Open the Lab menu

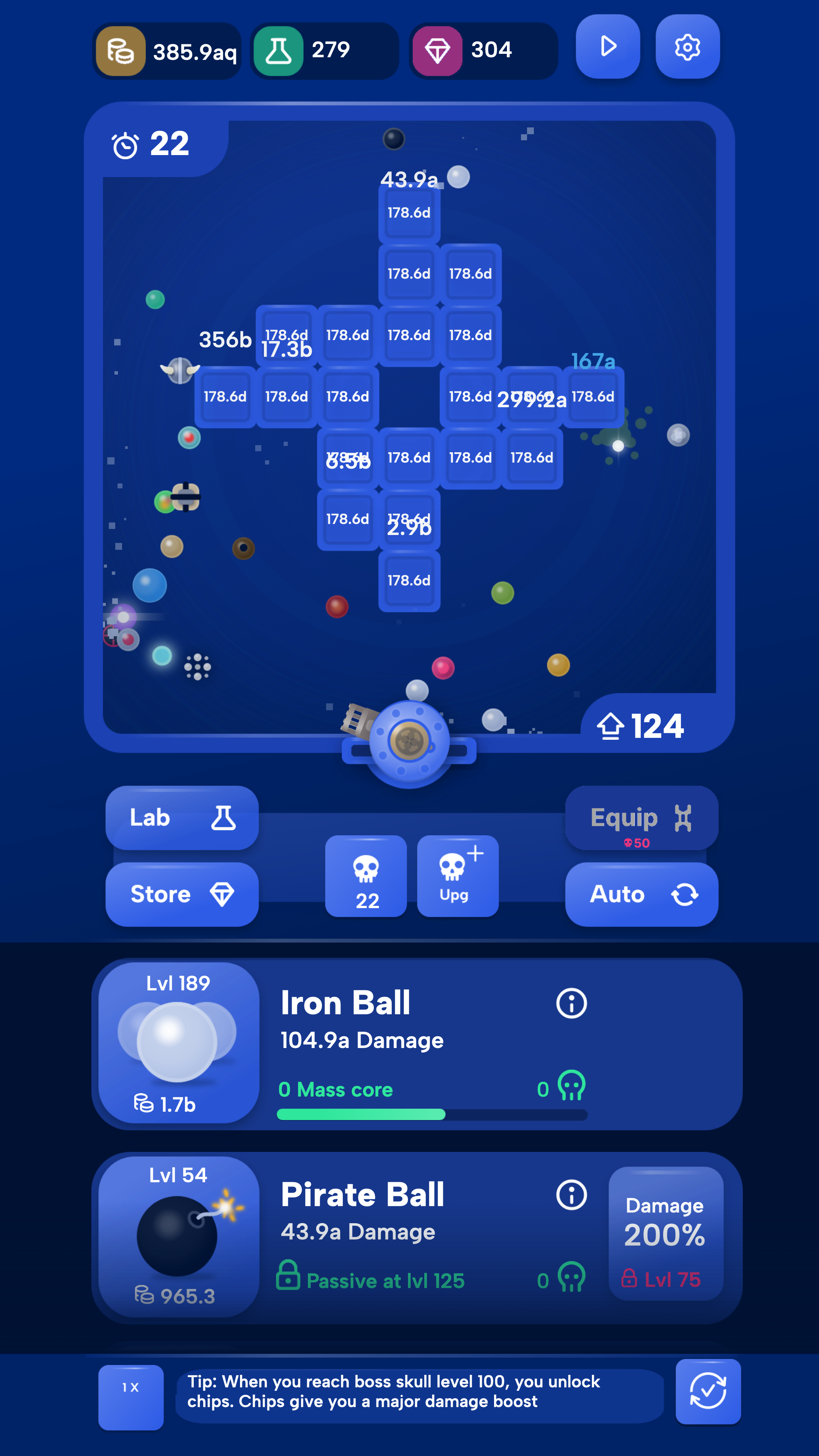pos(182,817)
